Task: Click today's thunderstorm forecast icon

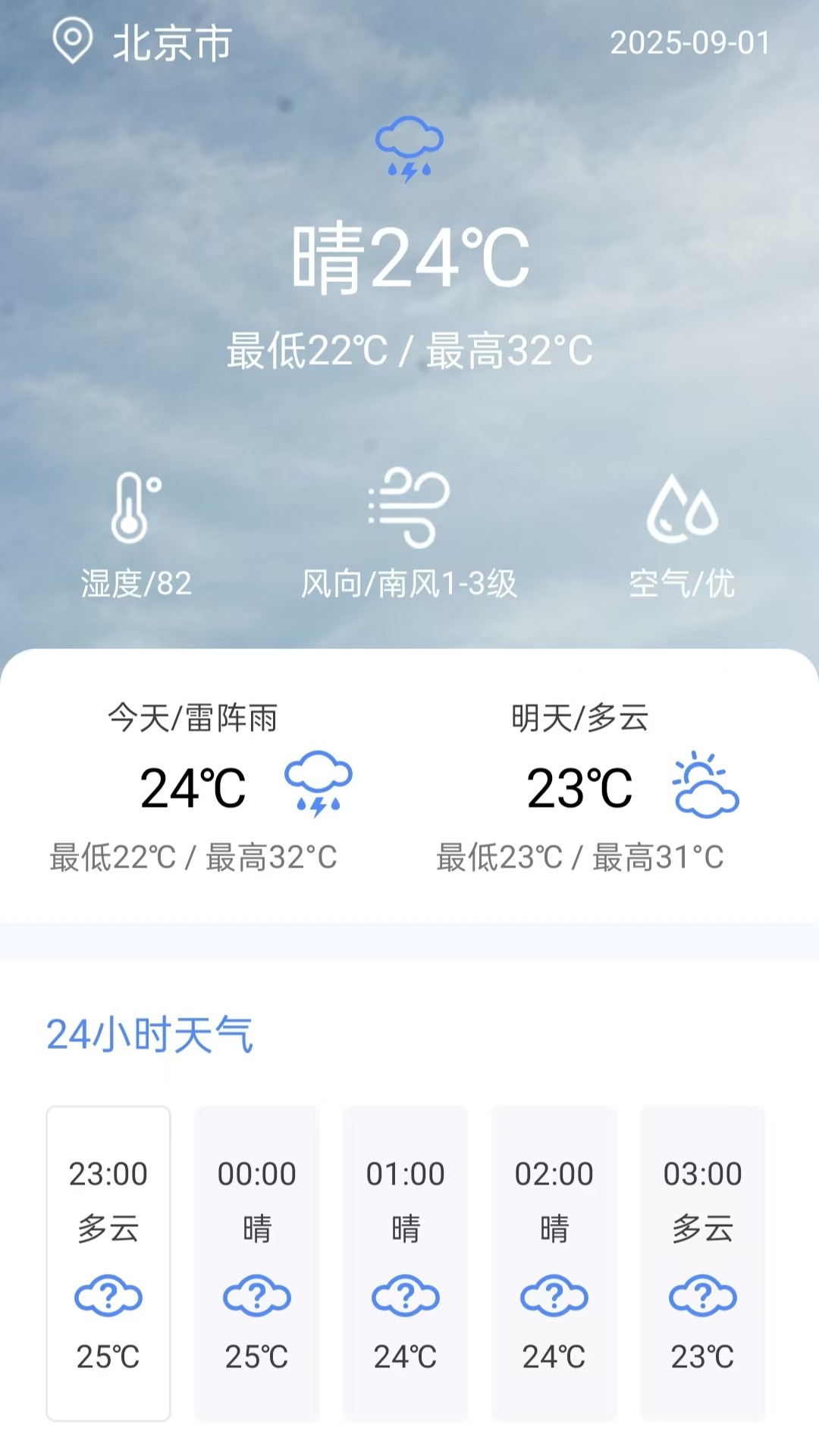Action: pos(319,786)
